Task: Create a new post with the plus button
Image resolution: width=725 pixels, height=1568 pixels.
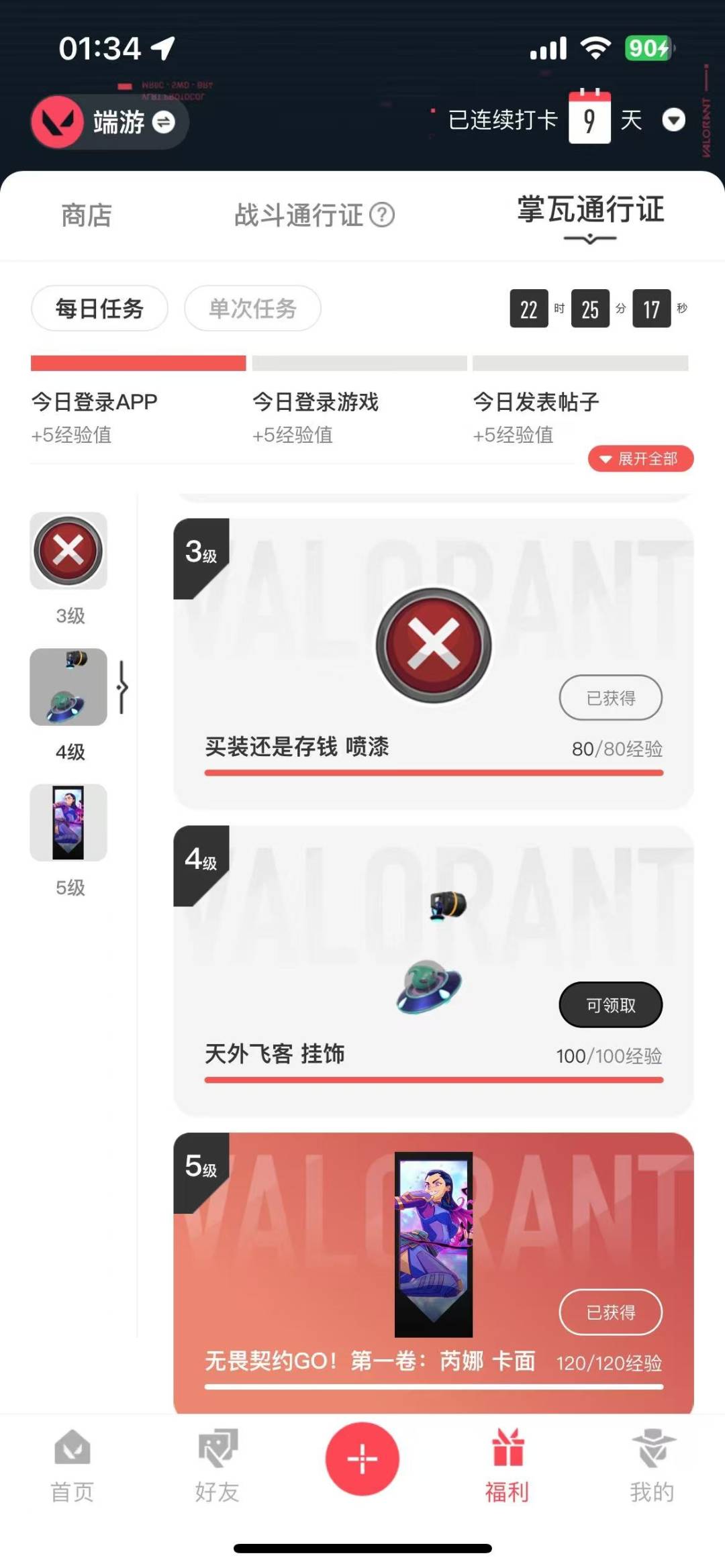Action: [x=362, y=1459]
